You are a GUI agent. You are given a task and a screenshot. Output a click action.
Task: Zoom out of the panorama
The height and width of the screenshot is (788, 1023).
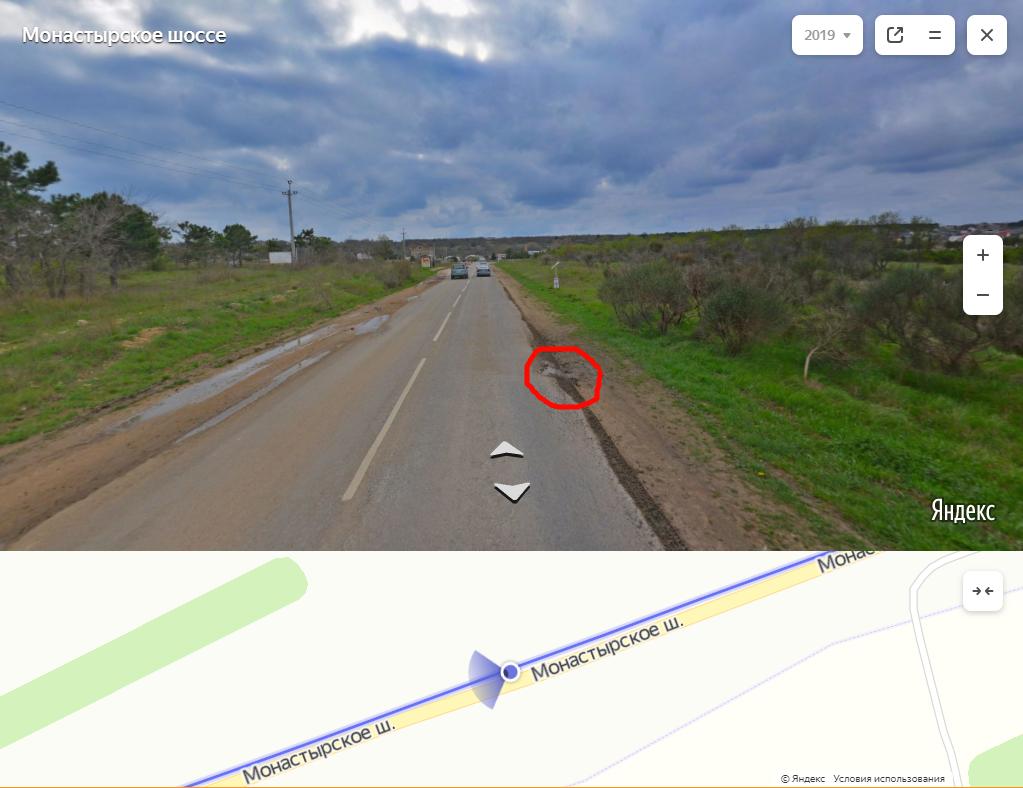point(982,295)
